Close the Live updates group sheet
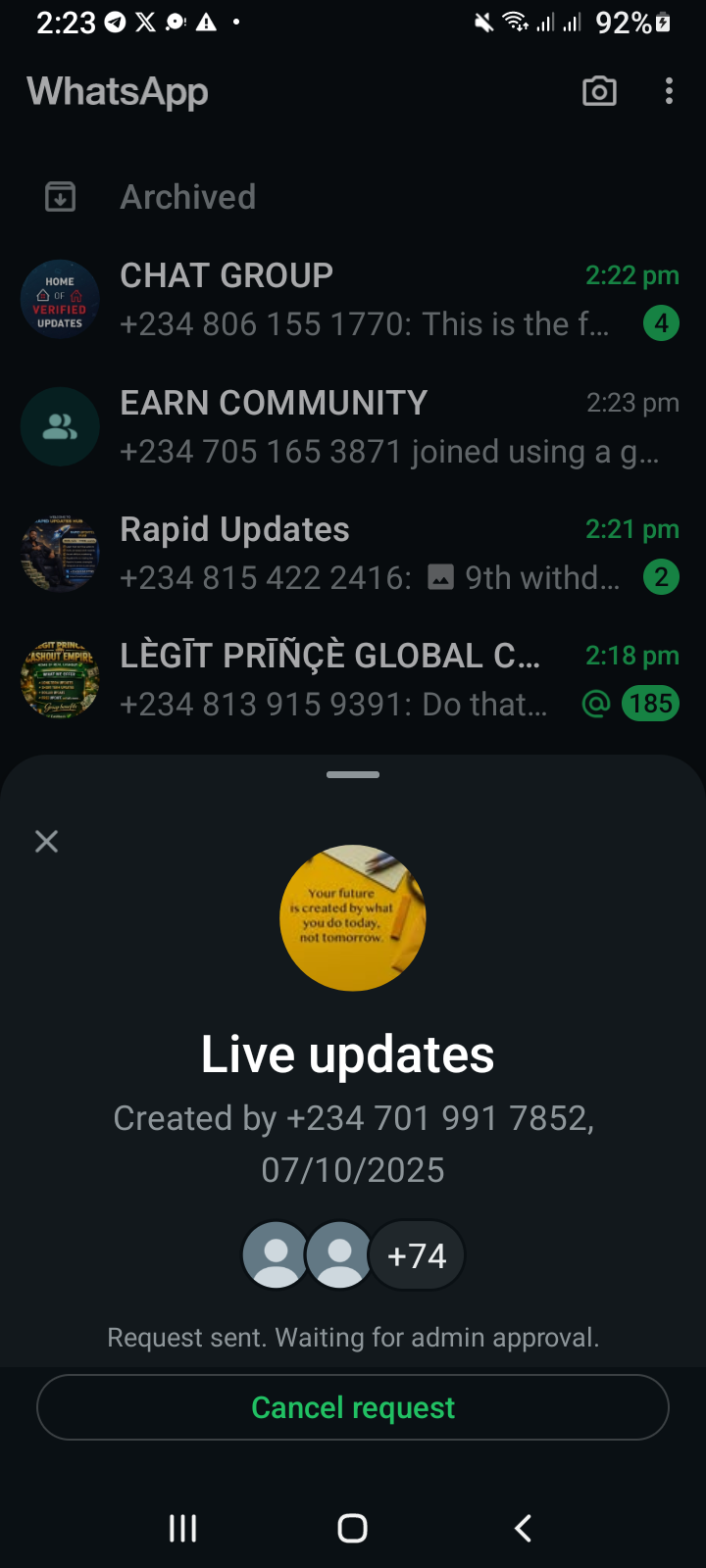Screen dimensions: 706x1568 coord(46,841)
